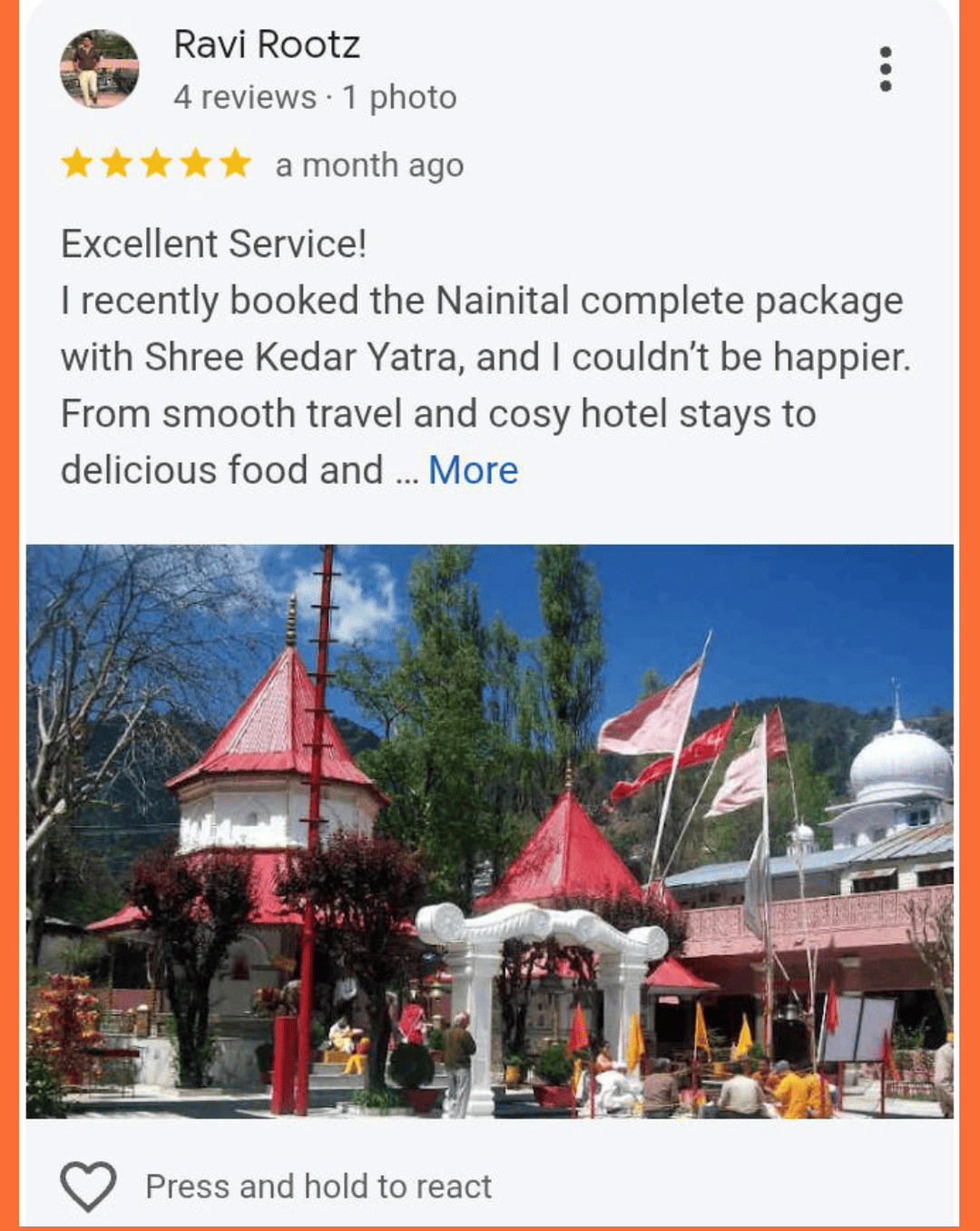The image size is (980, 1231).
Task: Open the review's three-dot overflow menu
Action: [x=885, y=69]
